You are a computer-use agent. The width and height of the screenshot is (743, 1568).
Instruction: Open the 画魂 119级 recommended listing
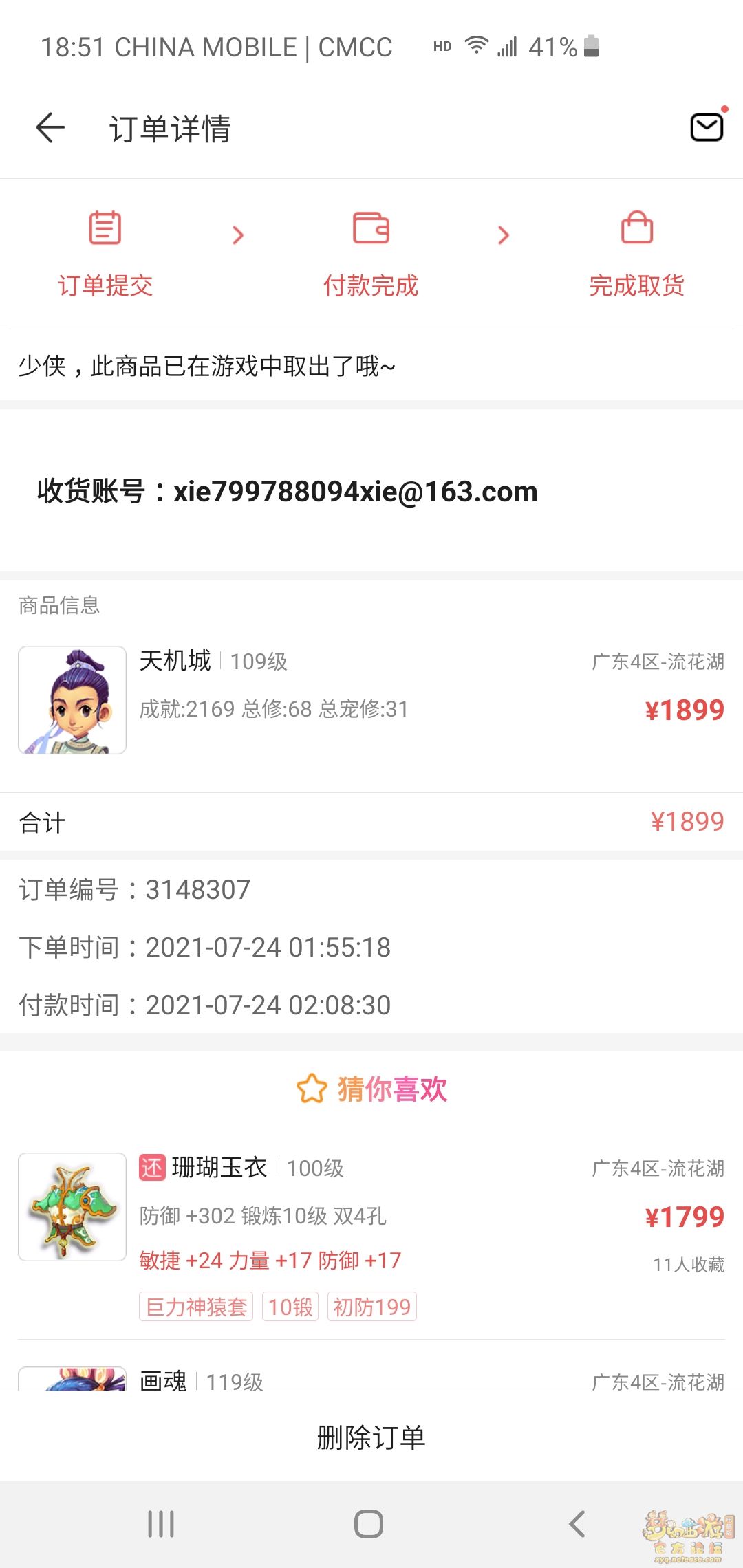pos(371,1379)
